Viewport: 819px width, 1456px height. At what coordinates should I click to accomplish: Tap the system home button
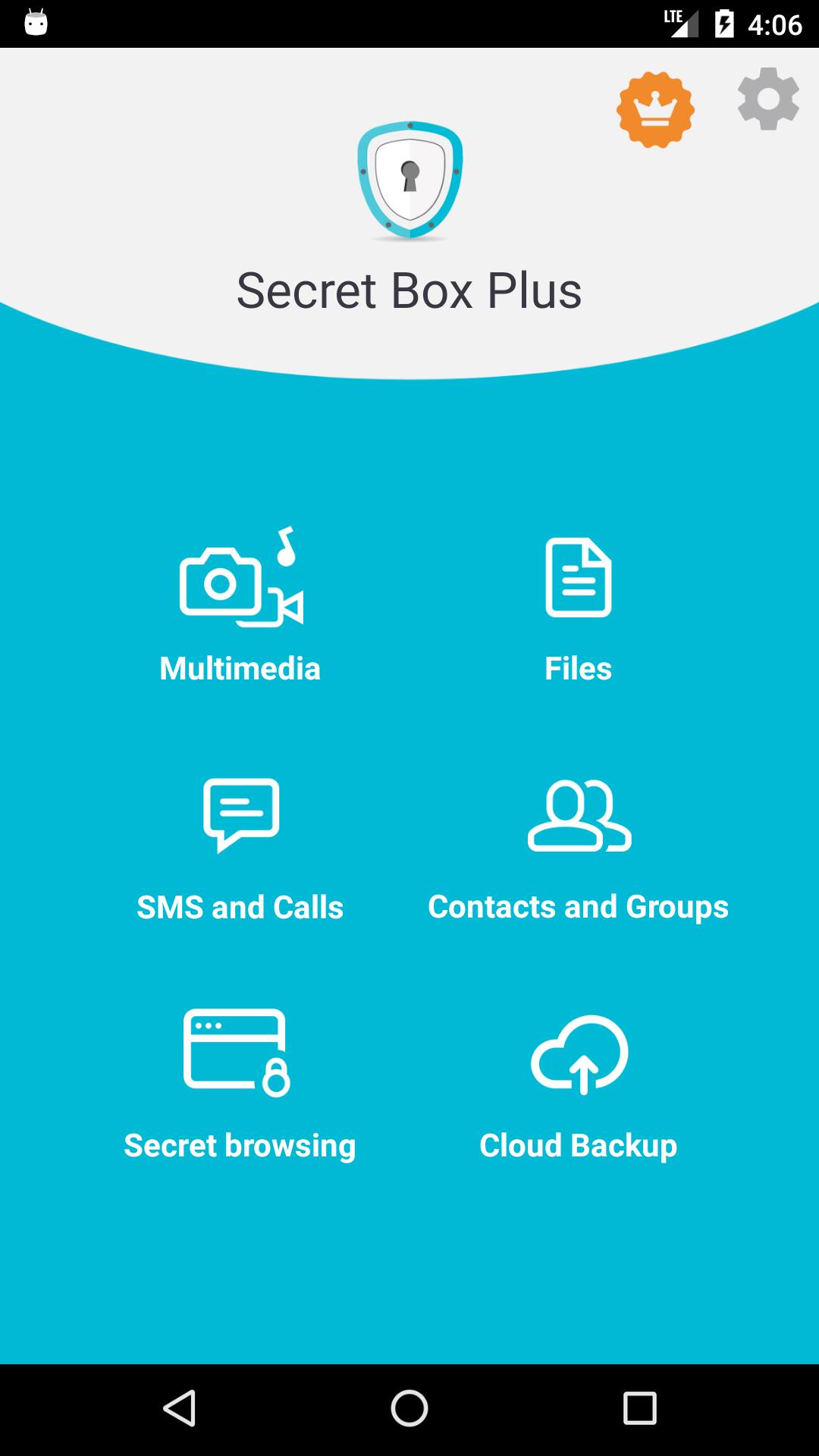pos(409,1409)
